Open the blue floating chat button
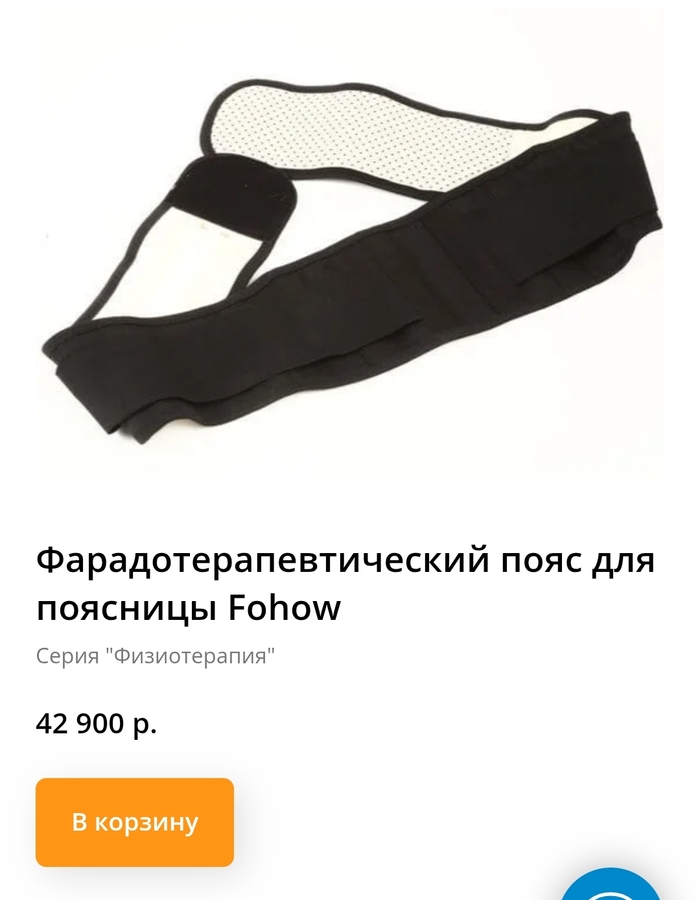 611,884
